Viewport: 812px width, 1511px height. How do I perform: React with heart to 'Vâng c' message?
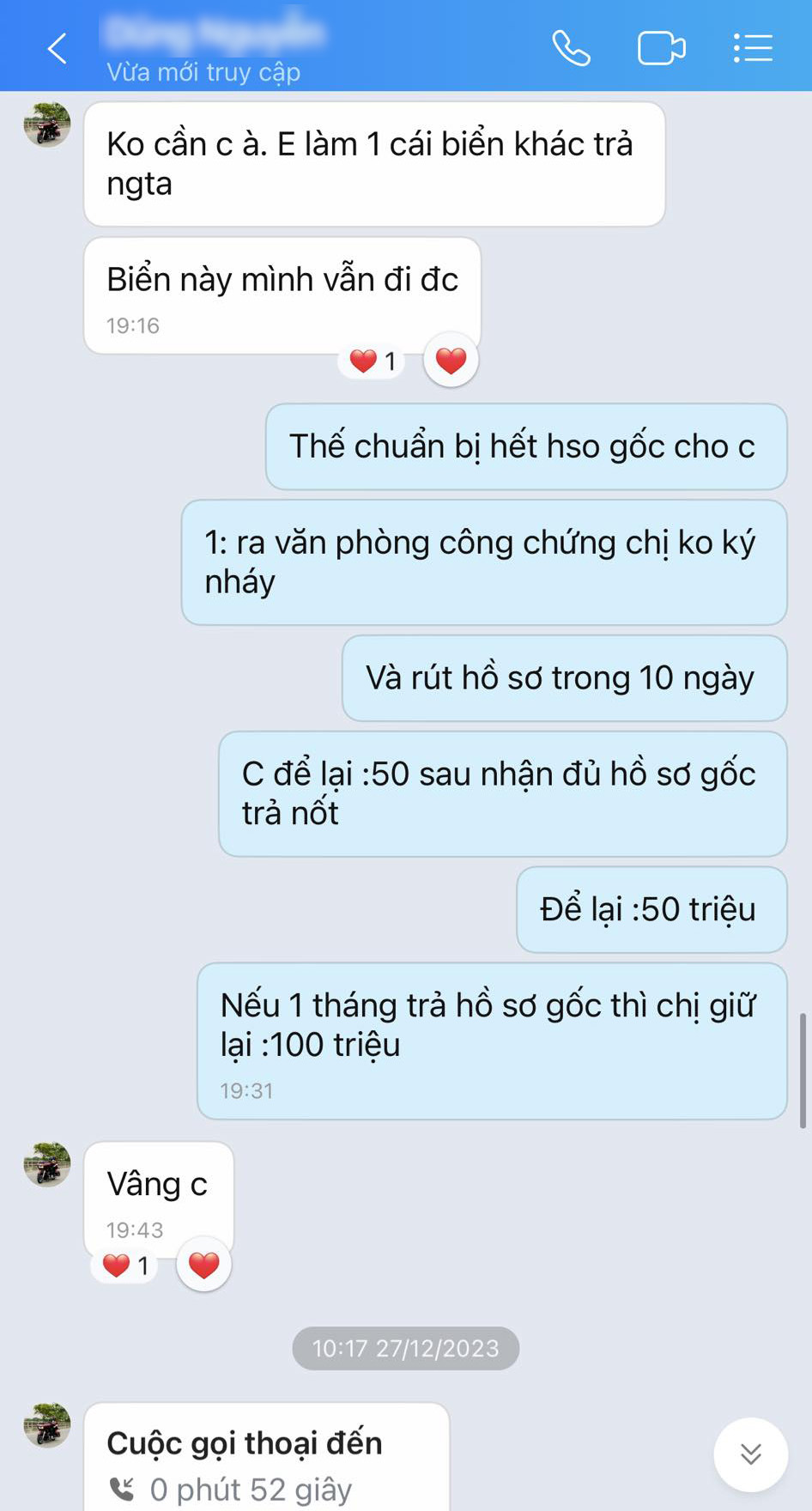tap(204, 1265)
